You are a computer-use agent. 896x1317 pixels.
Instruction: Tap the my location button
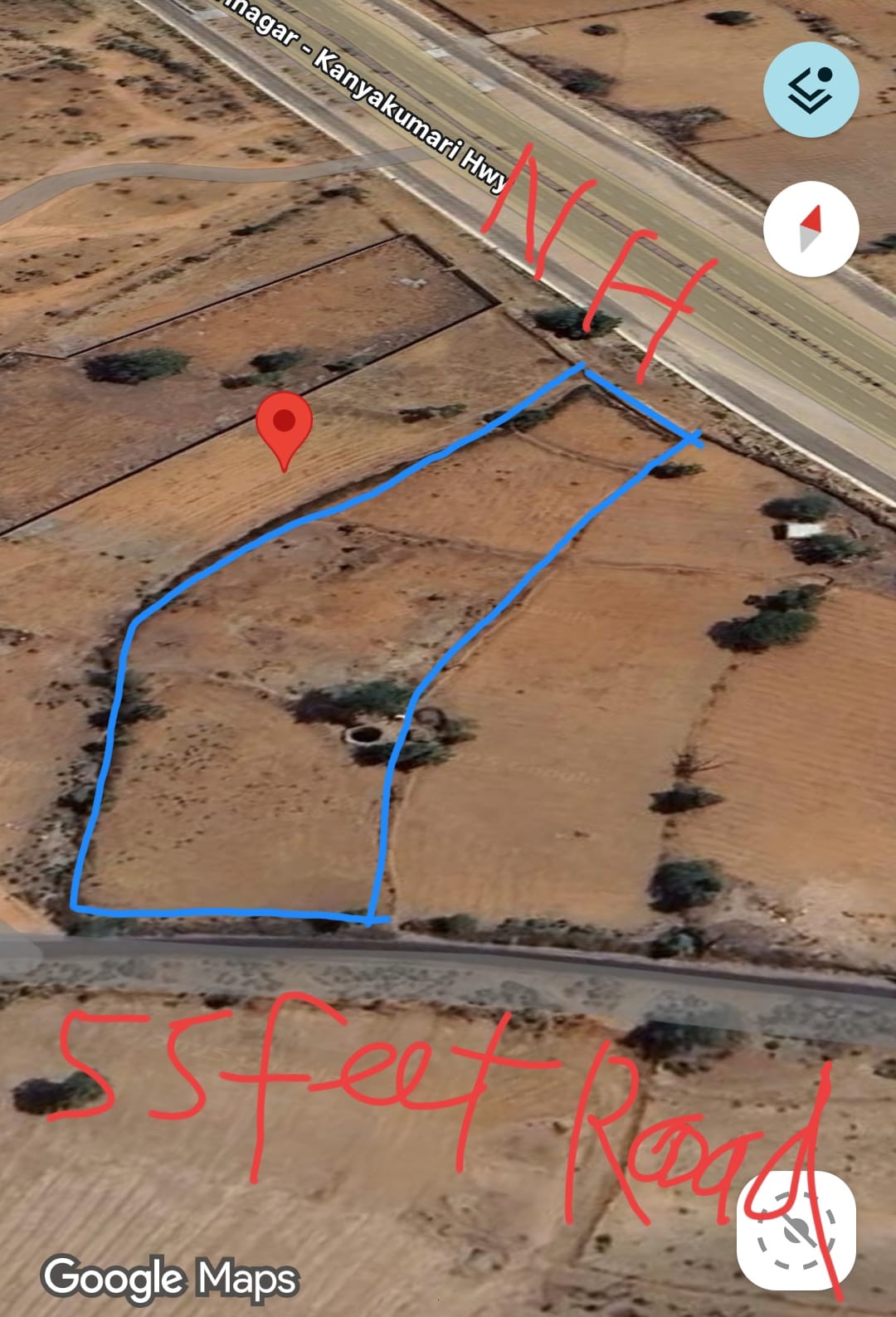point(795,1232)
